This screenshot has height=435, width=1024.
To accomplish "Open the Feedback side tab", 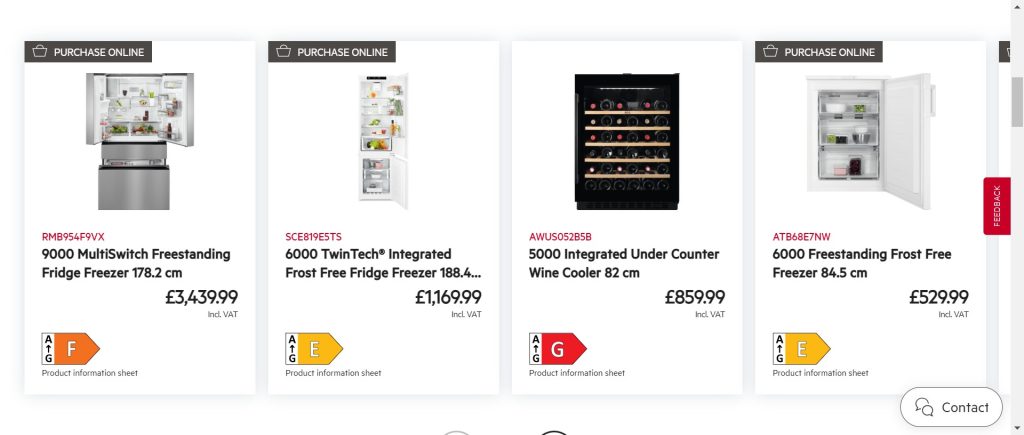I will click(996, 206).
